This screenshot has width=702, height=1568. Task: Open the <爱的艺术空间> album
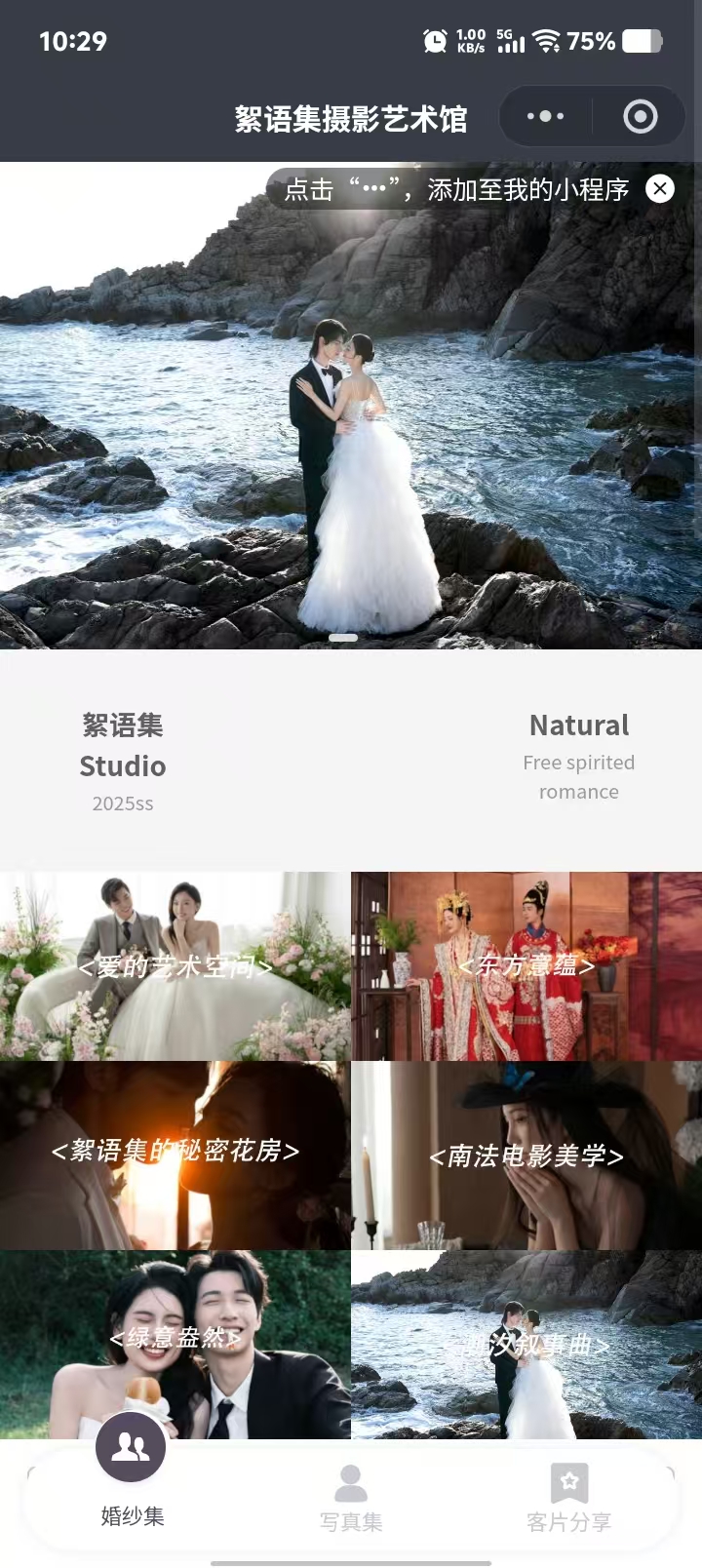[175, 966]
